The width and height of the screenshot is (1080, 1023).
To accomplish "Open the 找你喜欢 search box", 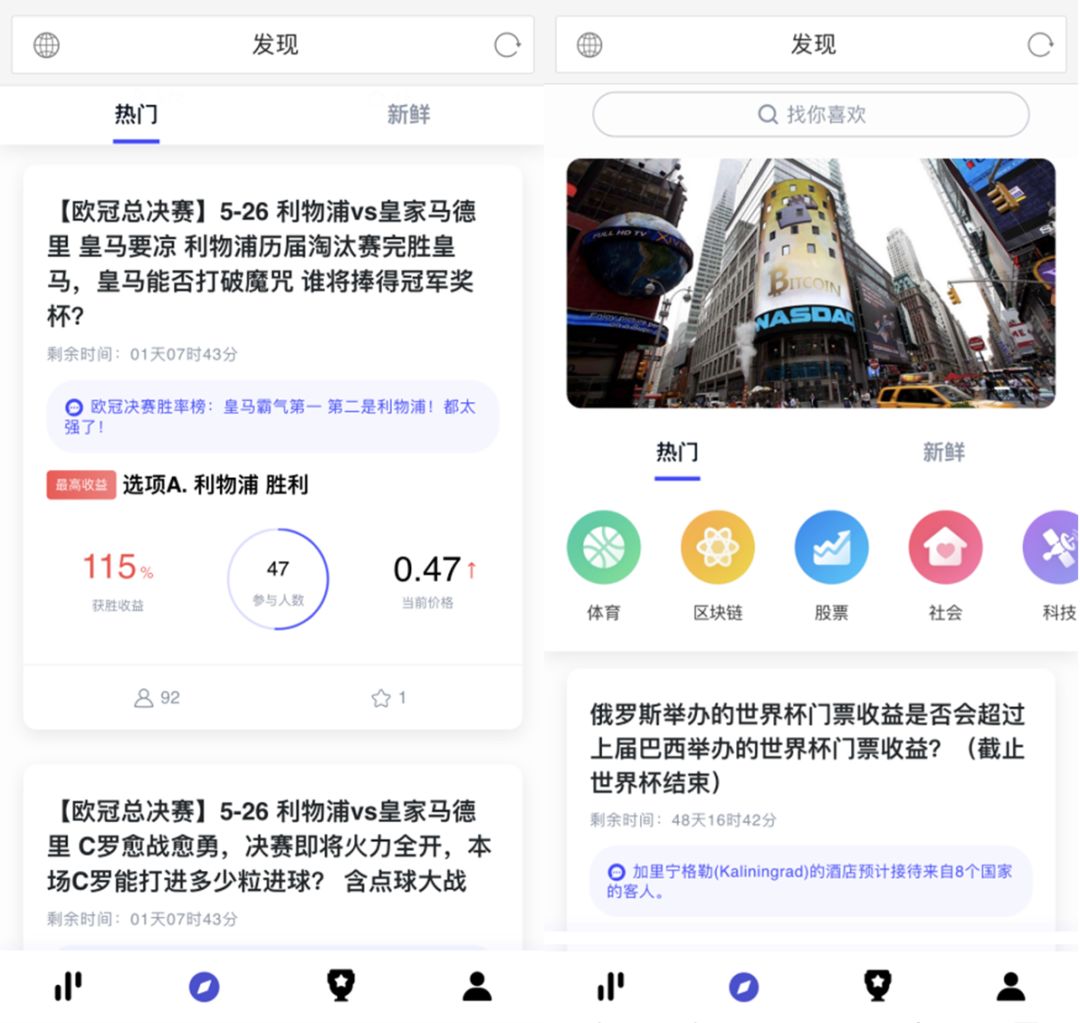I will click(811, 115).
